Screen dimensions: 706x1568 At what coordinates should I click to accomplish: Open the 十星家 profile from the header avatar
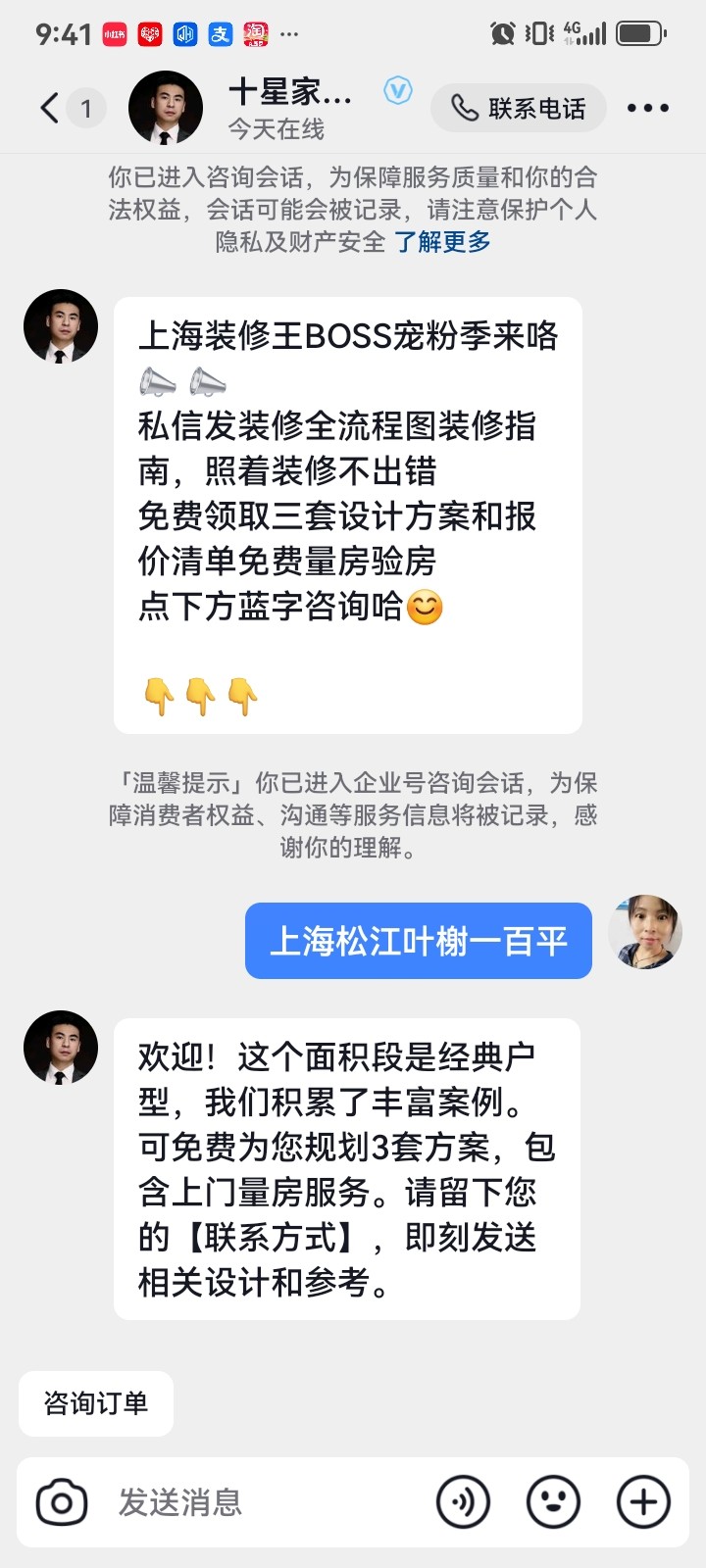(x=166, y=108)
